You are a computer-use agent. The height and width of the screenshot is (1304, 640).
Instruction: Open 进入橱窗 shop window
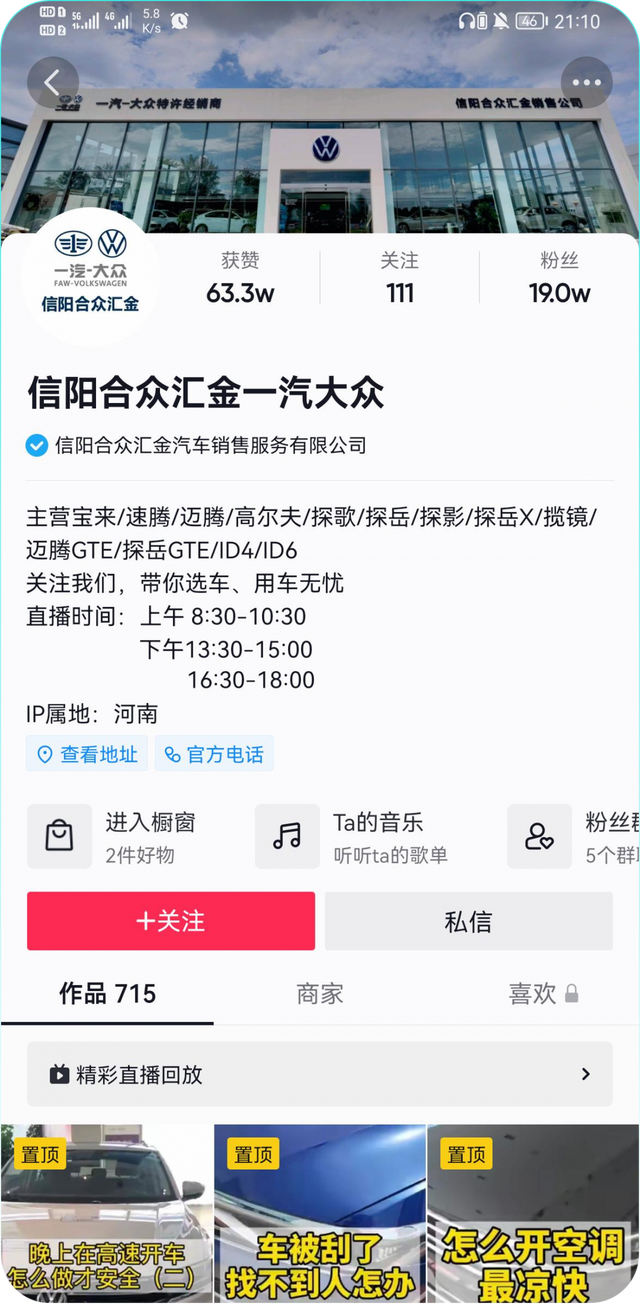[130, 836]
